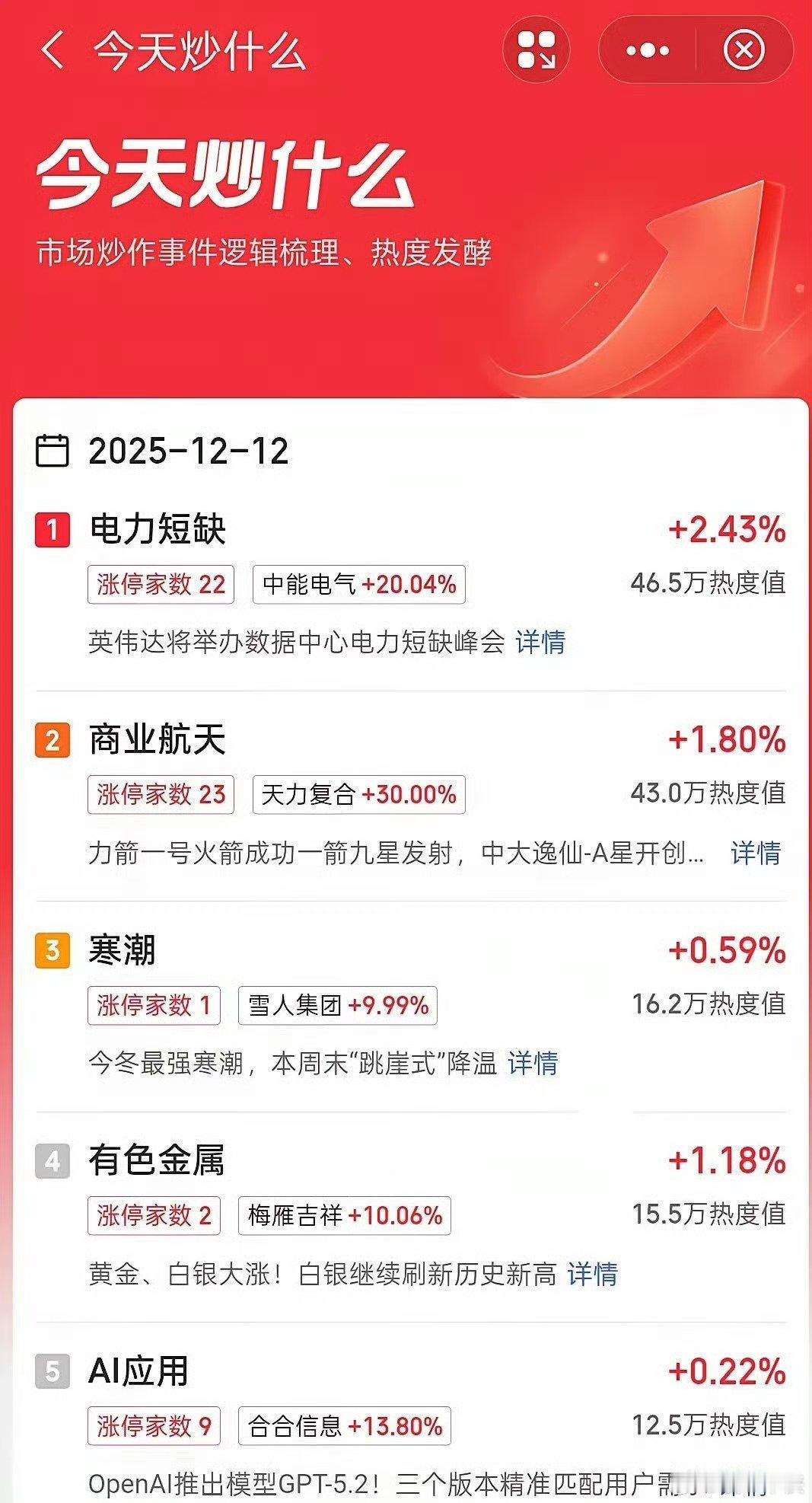Tap the circled close icon in top right

742,48
